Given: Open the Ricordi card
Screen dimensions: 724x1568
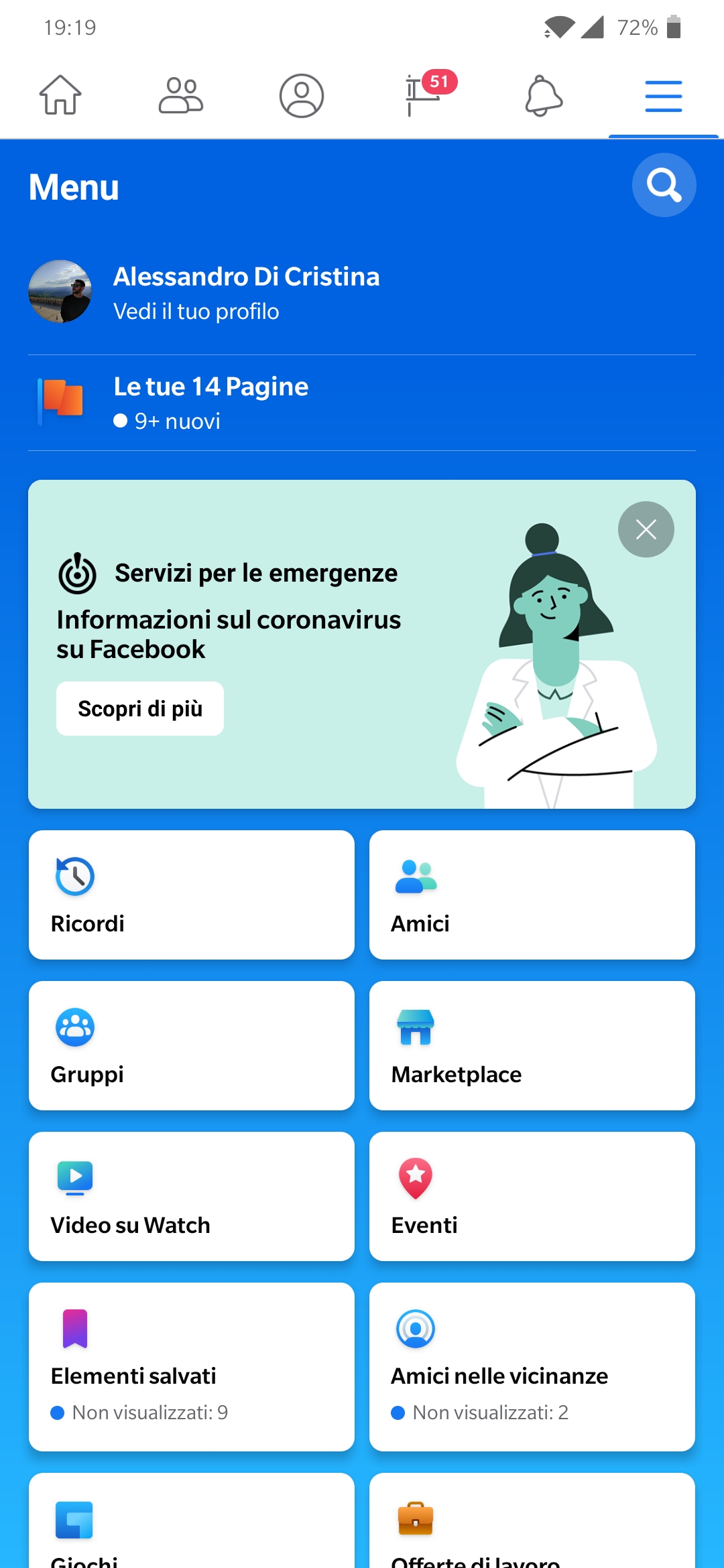Looking at the screenshot, I should point(192,895).
